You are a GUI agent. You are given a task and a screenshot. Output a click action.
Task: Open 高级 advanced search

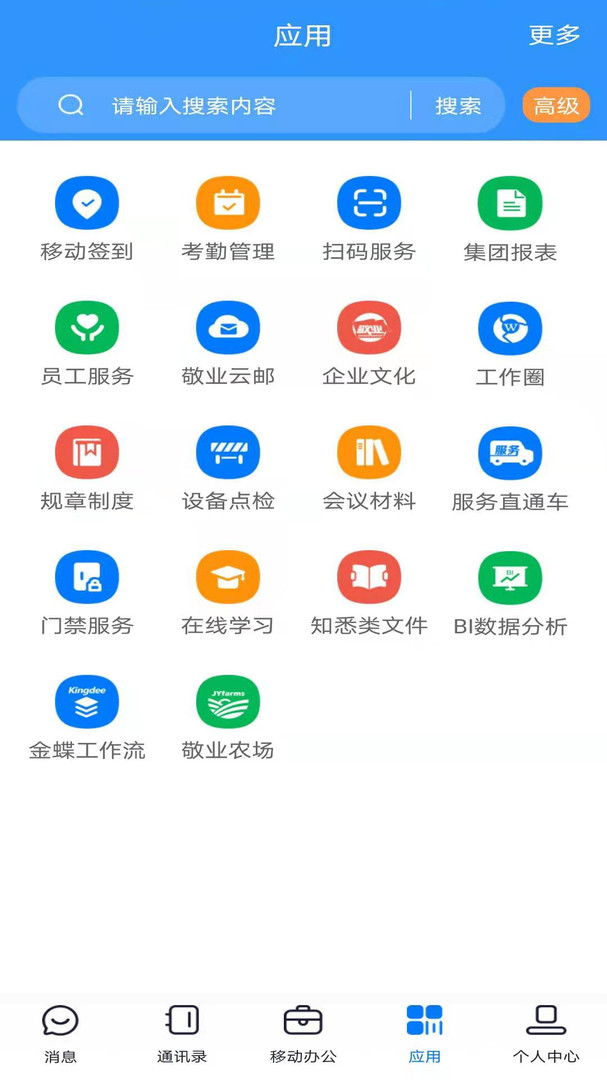click(x=556, y=106)
